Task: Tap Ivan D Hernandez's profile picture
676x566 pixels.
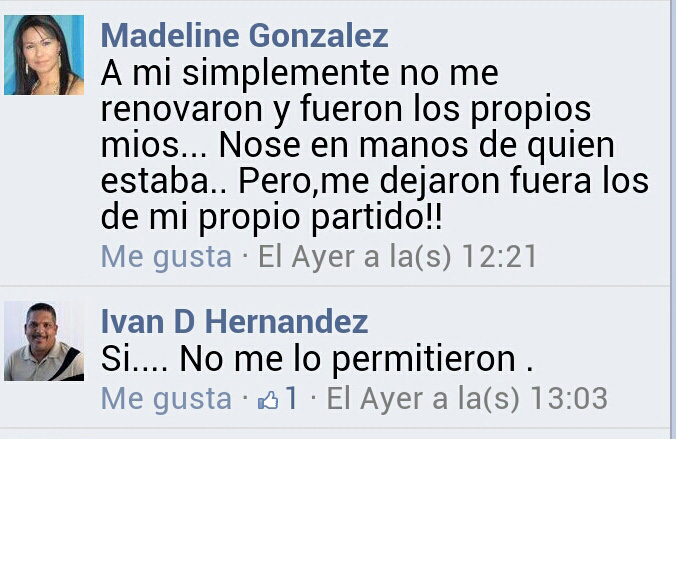Action: coord(44,341)
